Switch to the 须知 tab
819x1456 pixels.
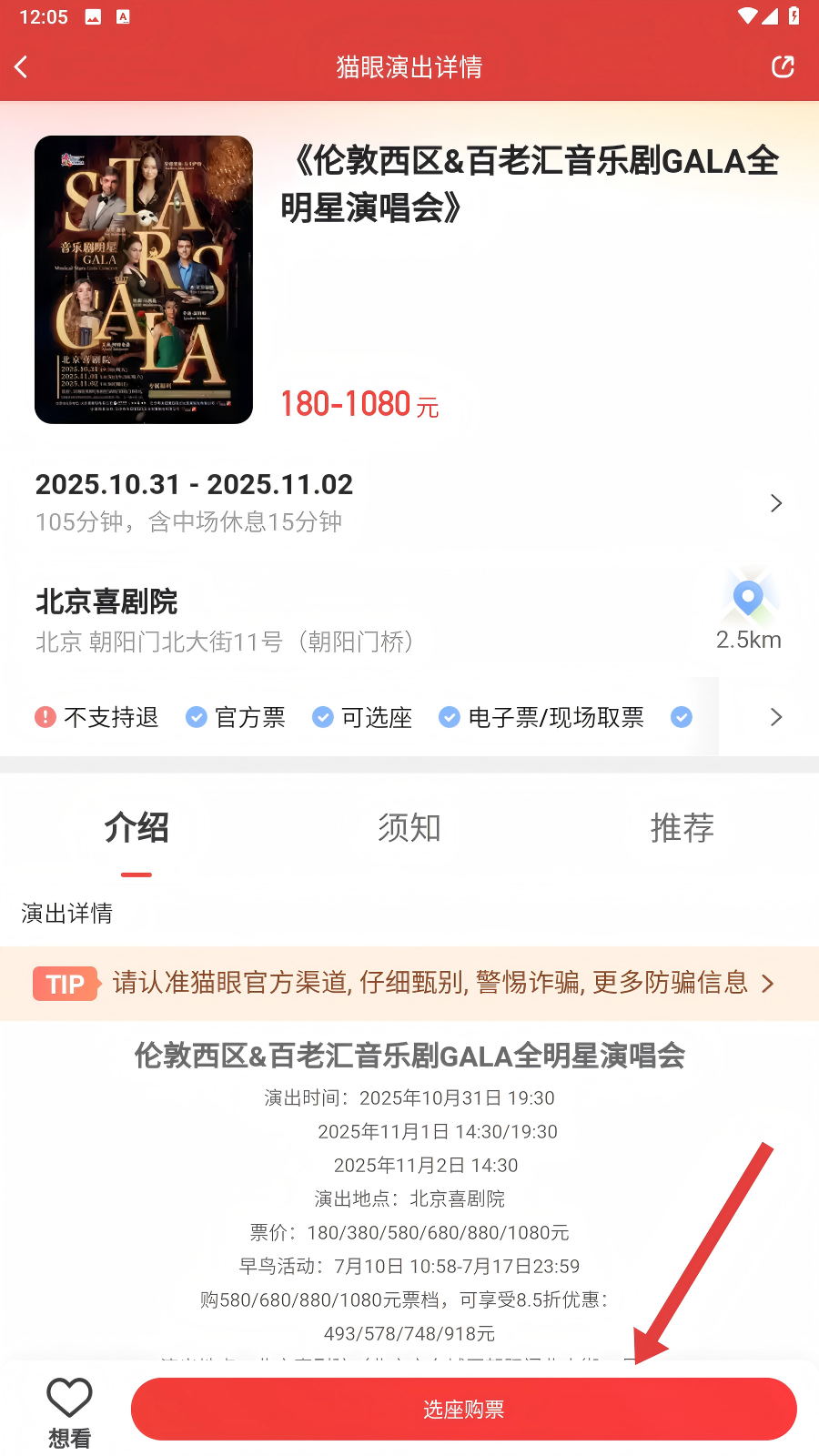409,828
